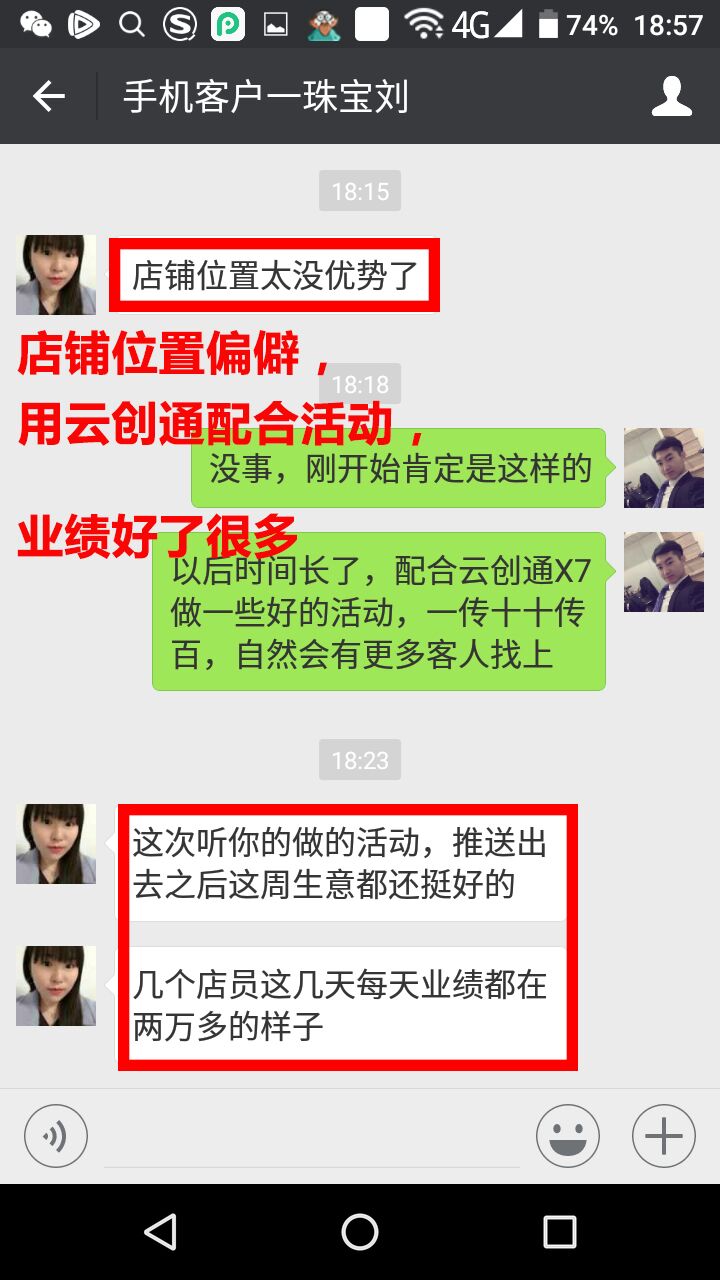This screenshot has height=1280, width=720.
Task: View avatar beside 店铺位置太没优势了 message
Action: click(56, 275)
